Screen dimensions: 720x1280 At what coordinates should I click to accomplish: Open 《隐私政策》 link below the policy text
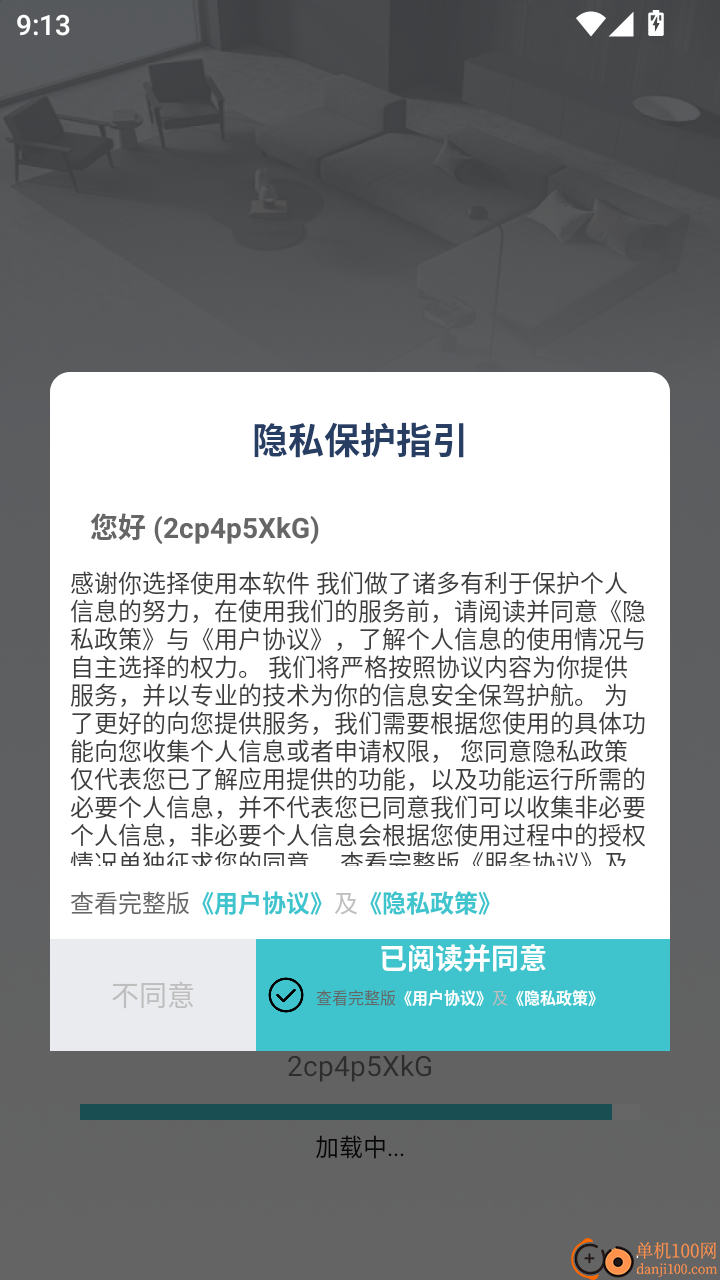pos(428,904)
